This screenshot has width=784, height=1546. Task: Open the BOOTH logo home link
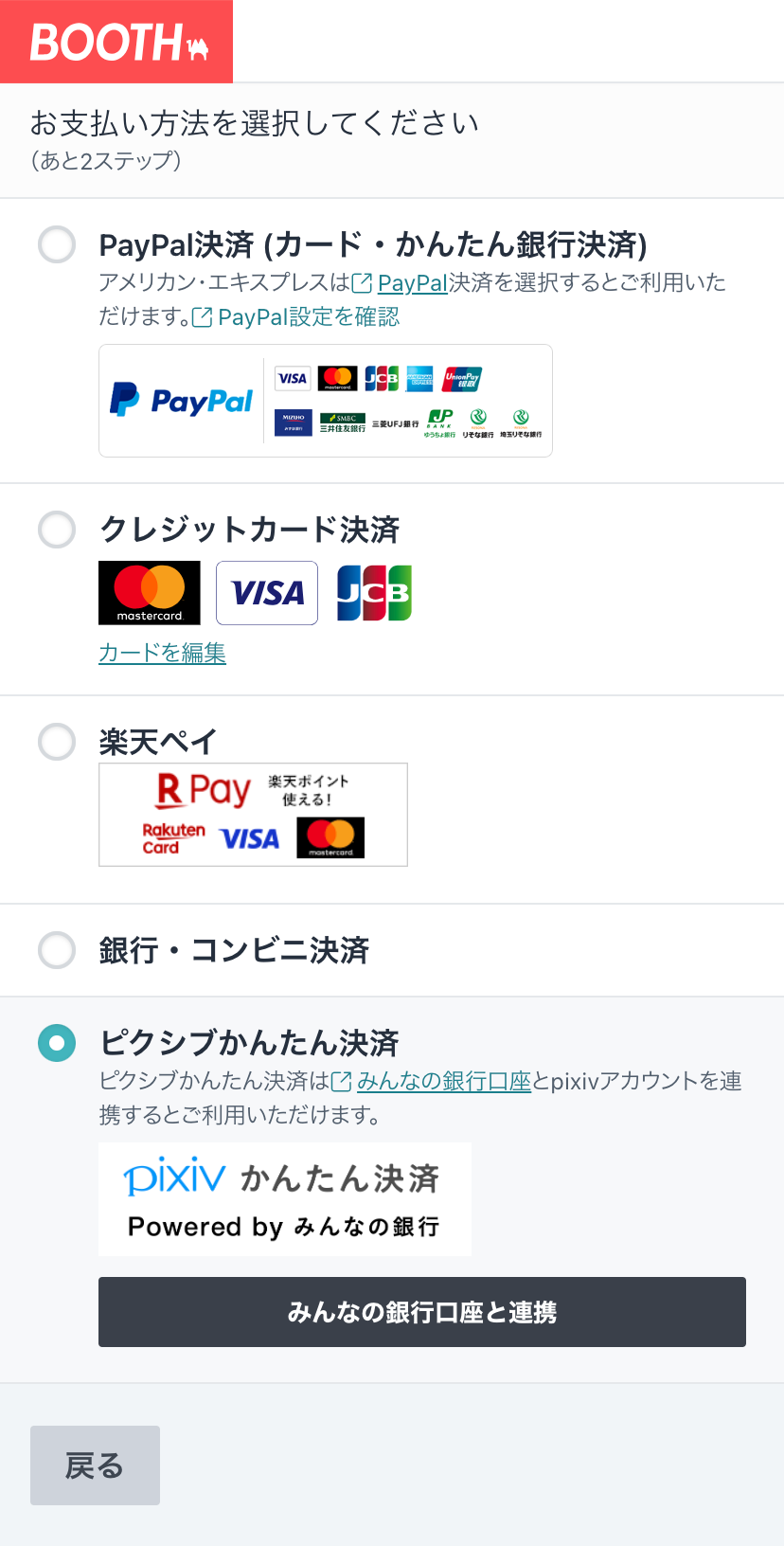[x=116, y=42]
